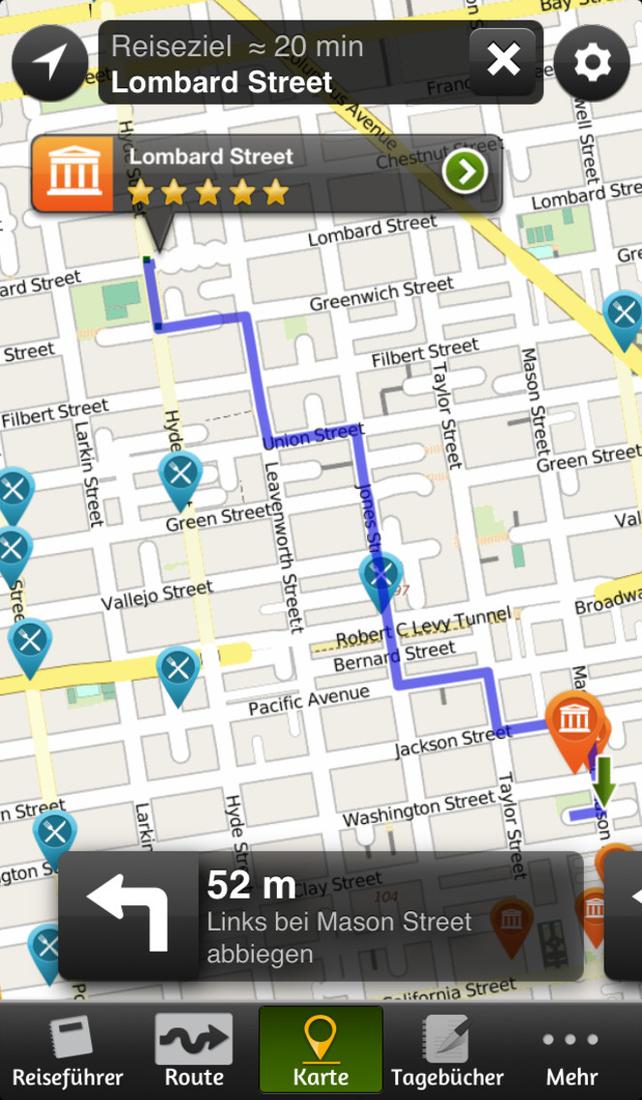
Task: Tap the turn-left at Mason Street instruction card
Action: click(x=321, y=915)
